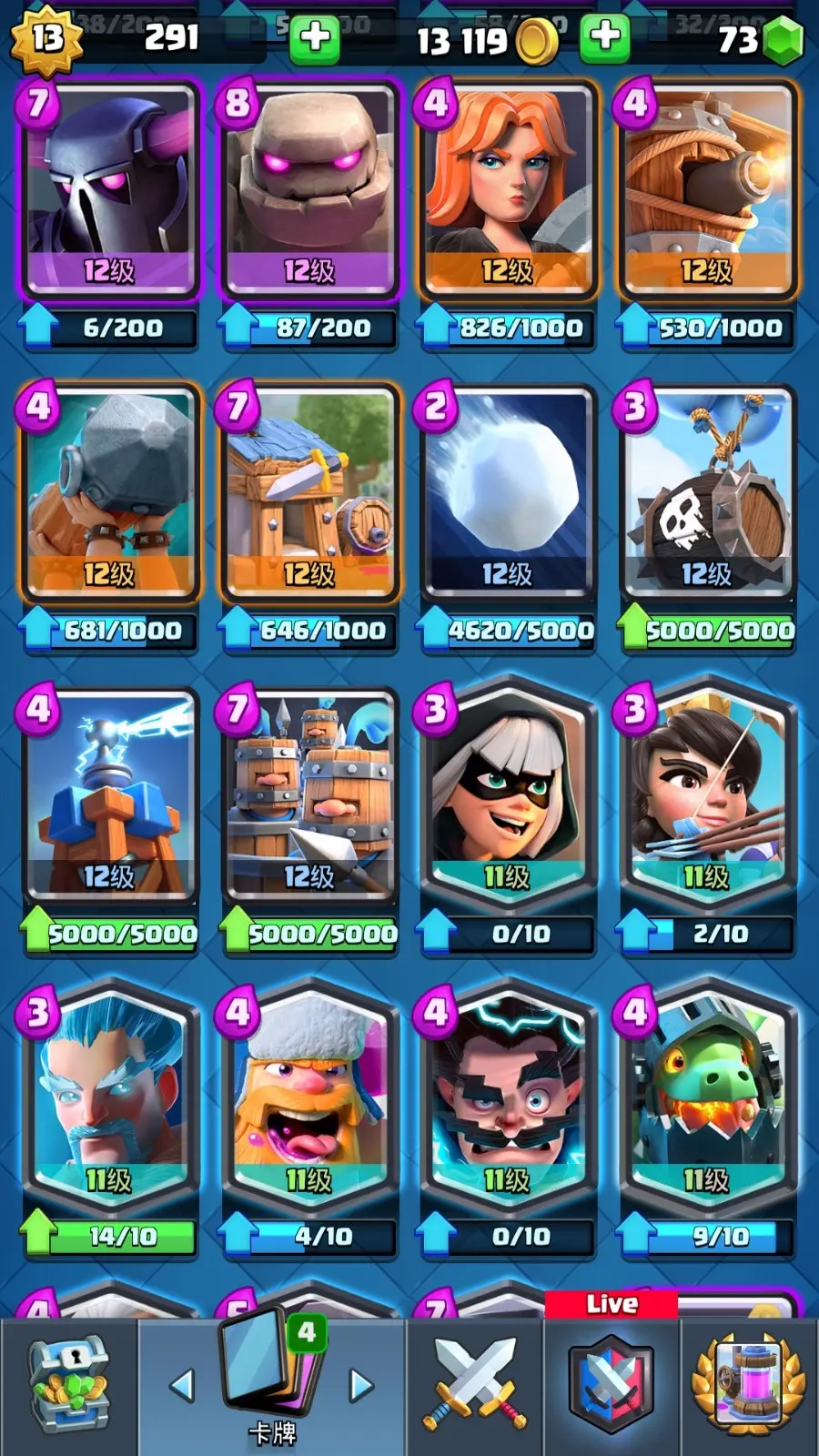
Task: Open the Giant Snowball card
Action: tap(508, 492)
